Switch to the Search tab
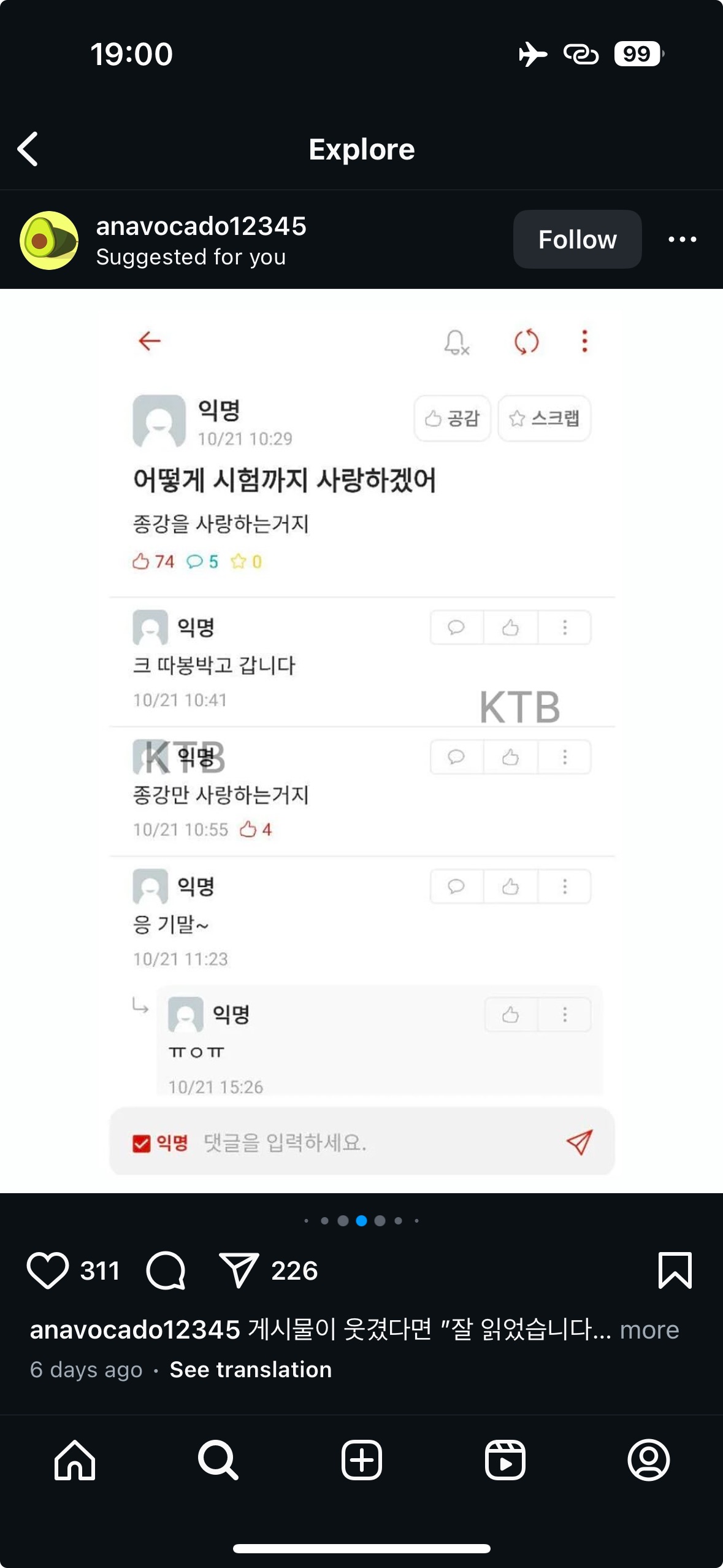The height and width of the screenshot is (1568, 723). pyautogui.click(x=218, y=1460)
